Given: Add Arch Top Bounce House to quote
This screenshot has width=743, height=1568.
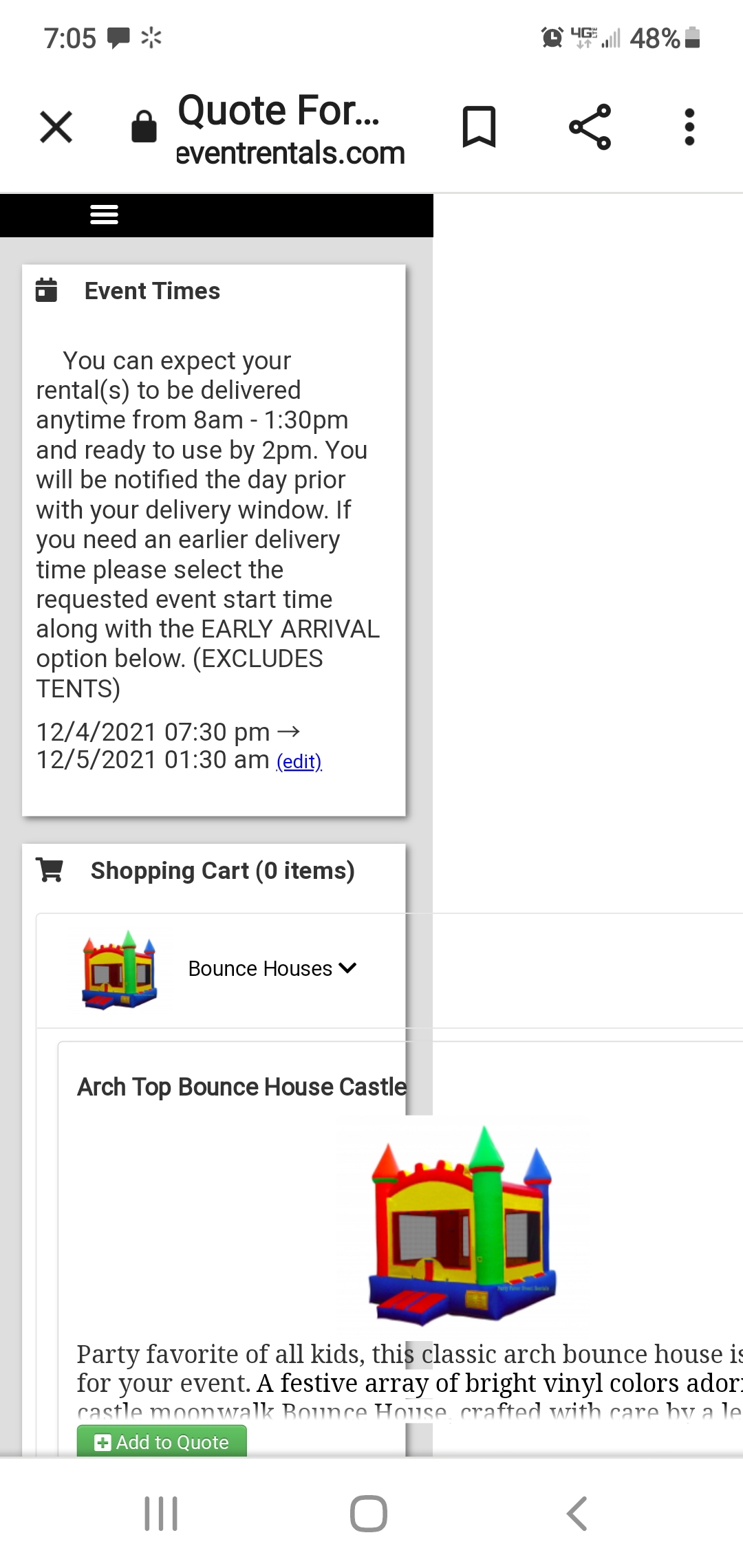Looking at the screenshot, I should click(x=162, y=1441).
